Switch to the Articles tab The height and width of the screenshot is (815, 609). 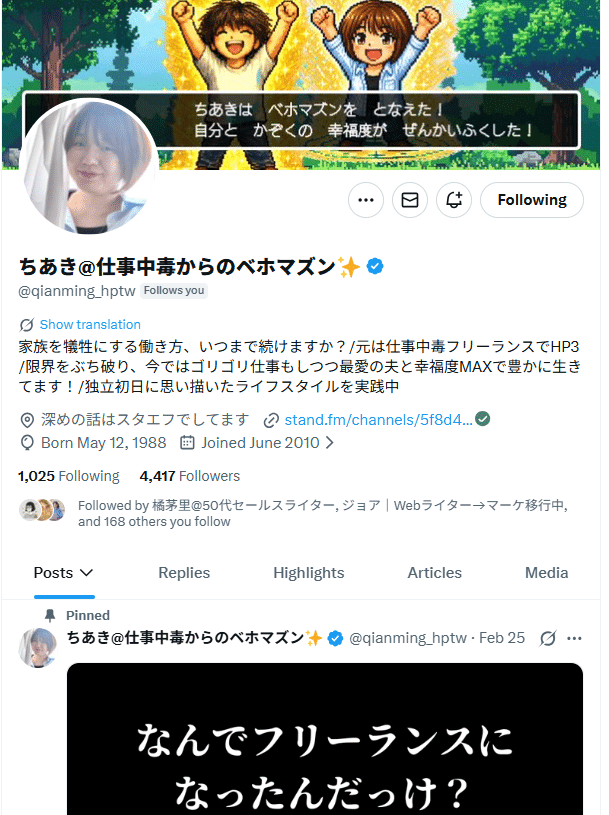pyautogui.click(x=434, y=573)
